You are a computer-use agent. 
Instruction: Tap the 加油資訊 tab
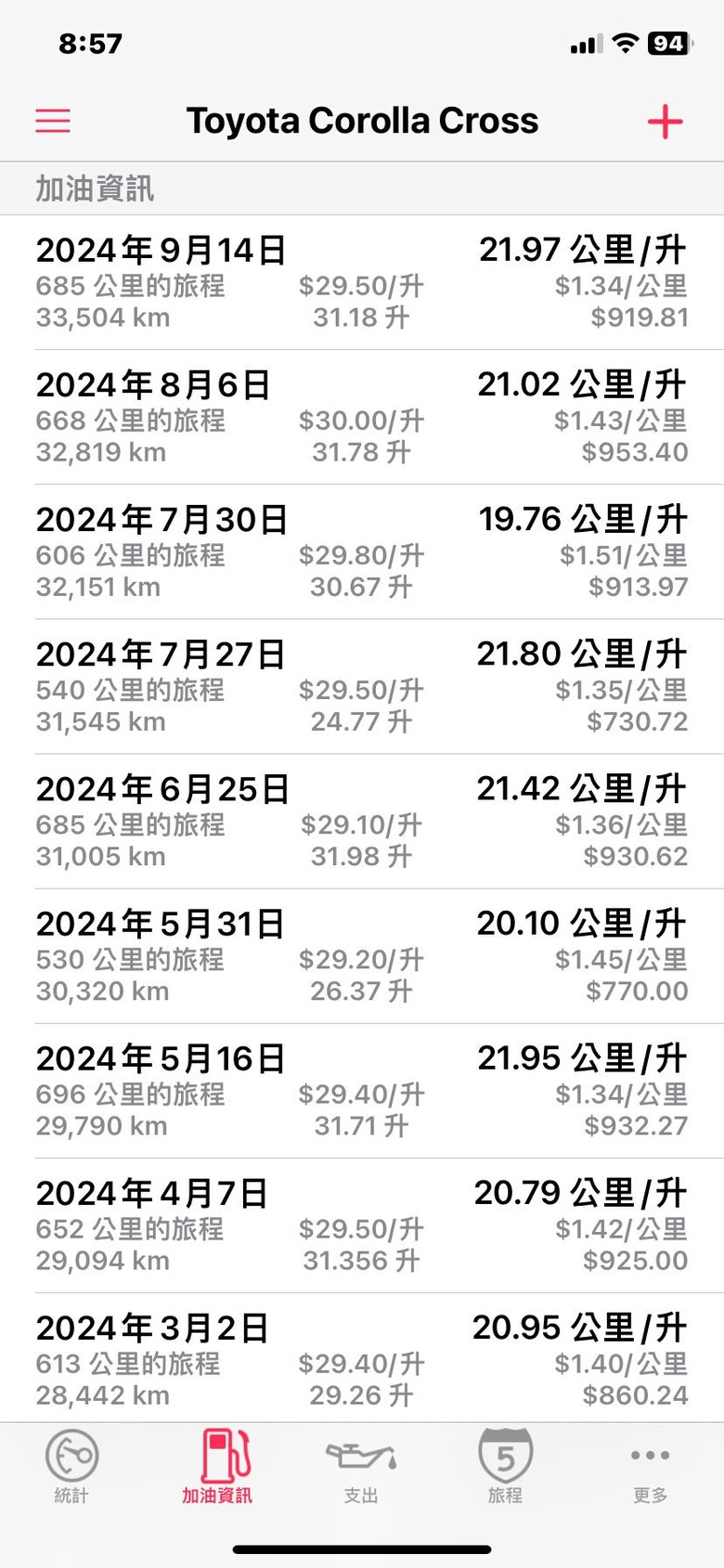click(x=217, y=1467)
